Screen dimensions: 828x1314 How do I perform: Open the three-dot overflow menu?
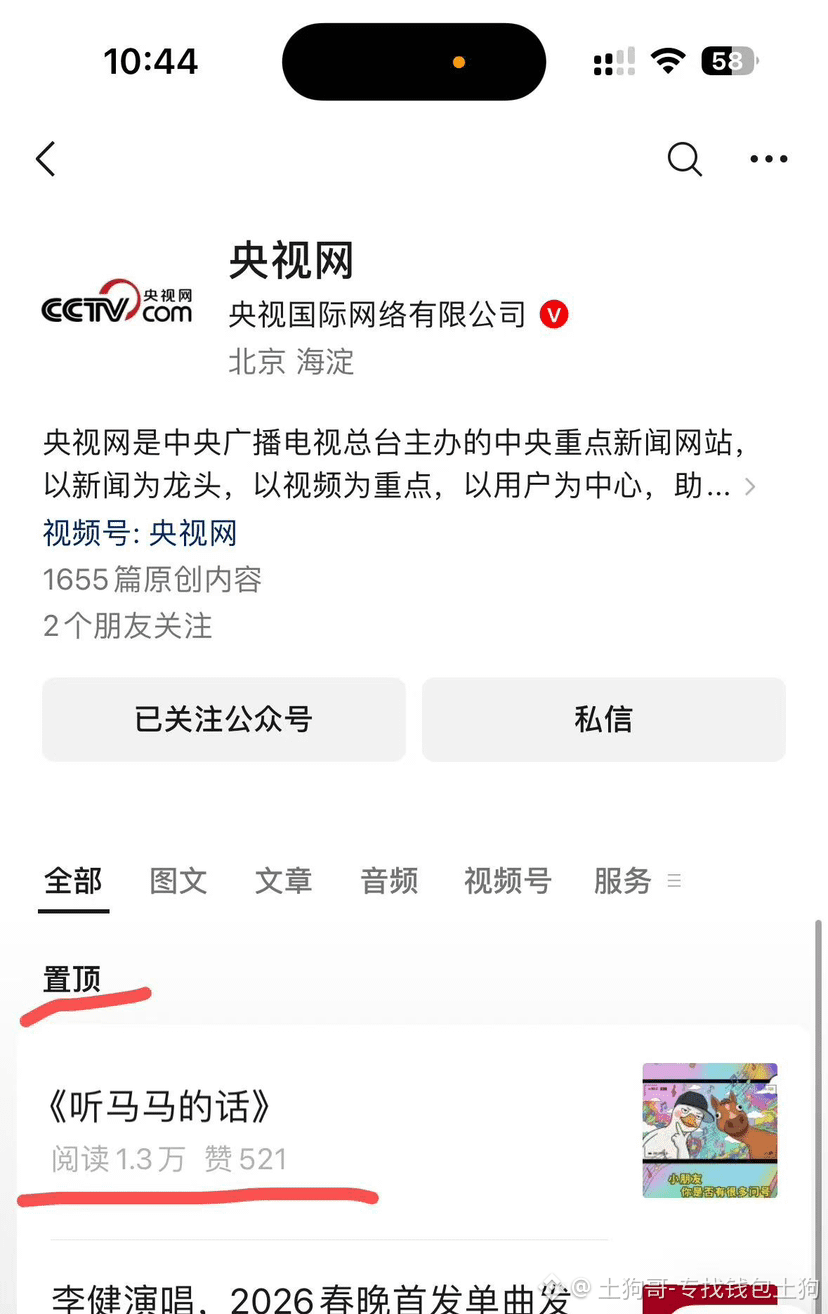(x=768, y=159)
